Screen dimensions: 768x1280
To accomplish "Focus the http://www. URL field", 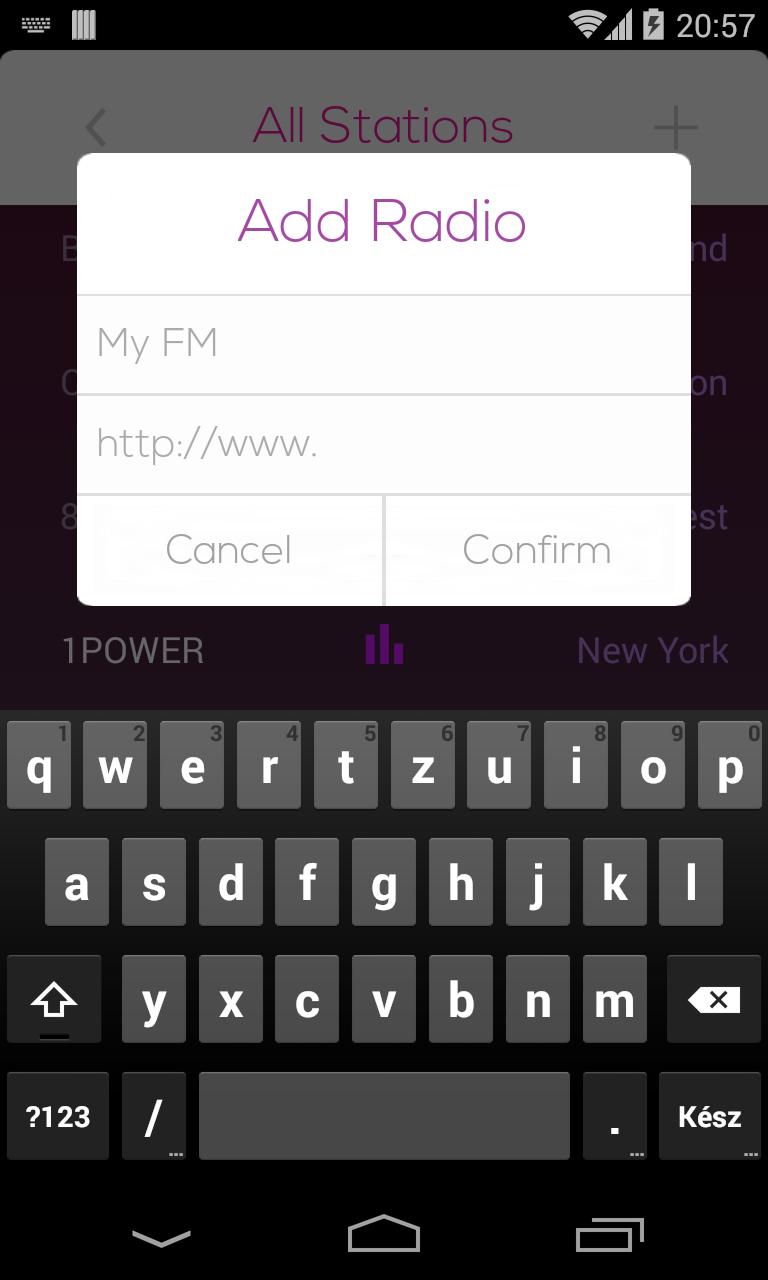I will pyautogui.click(x=383, y=444).
